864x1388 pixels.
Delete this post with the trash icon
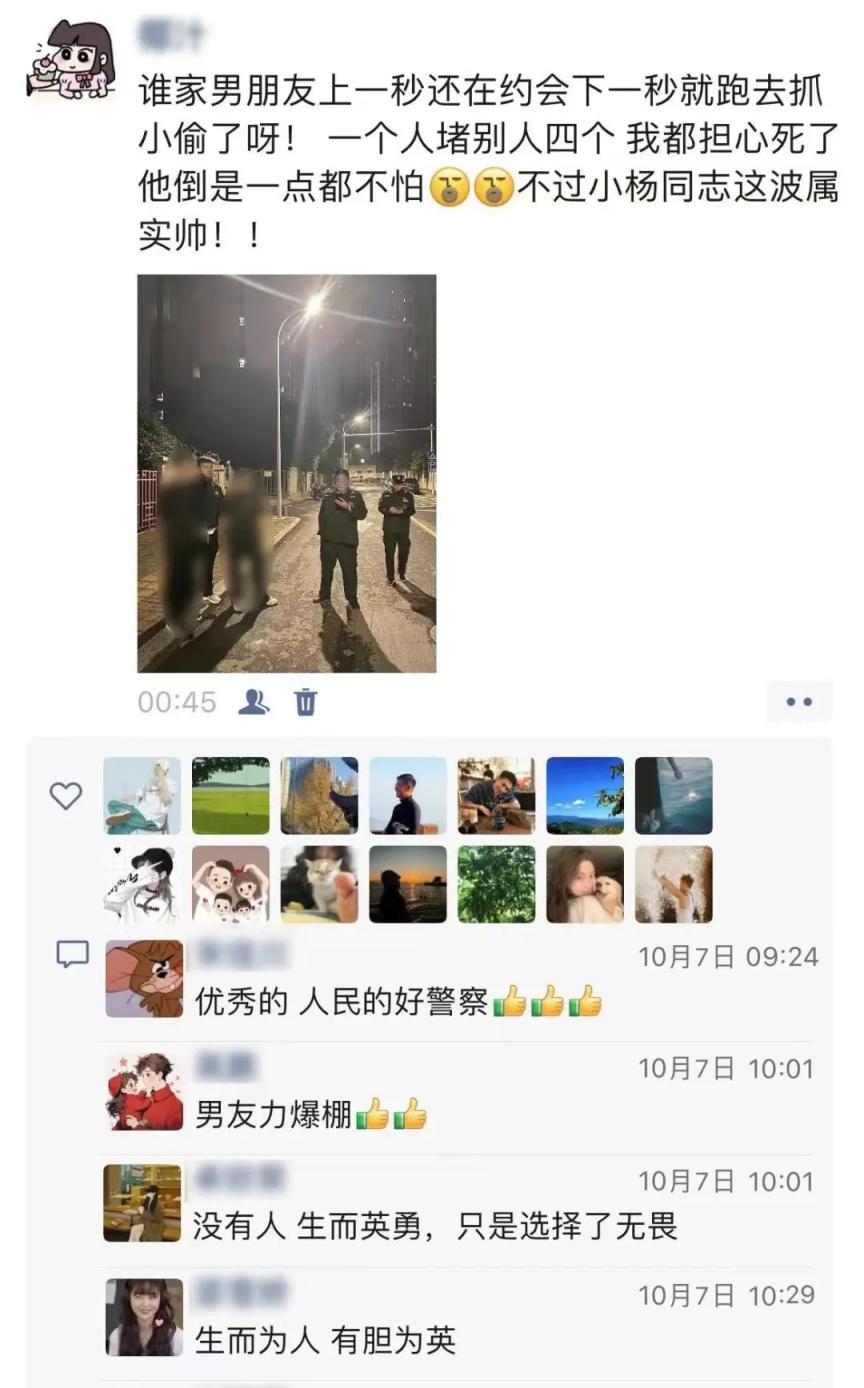tap(305, 702)
